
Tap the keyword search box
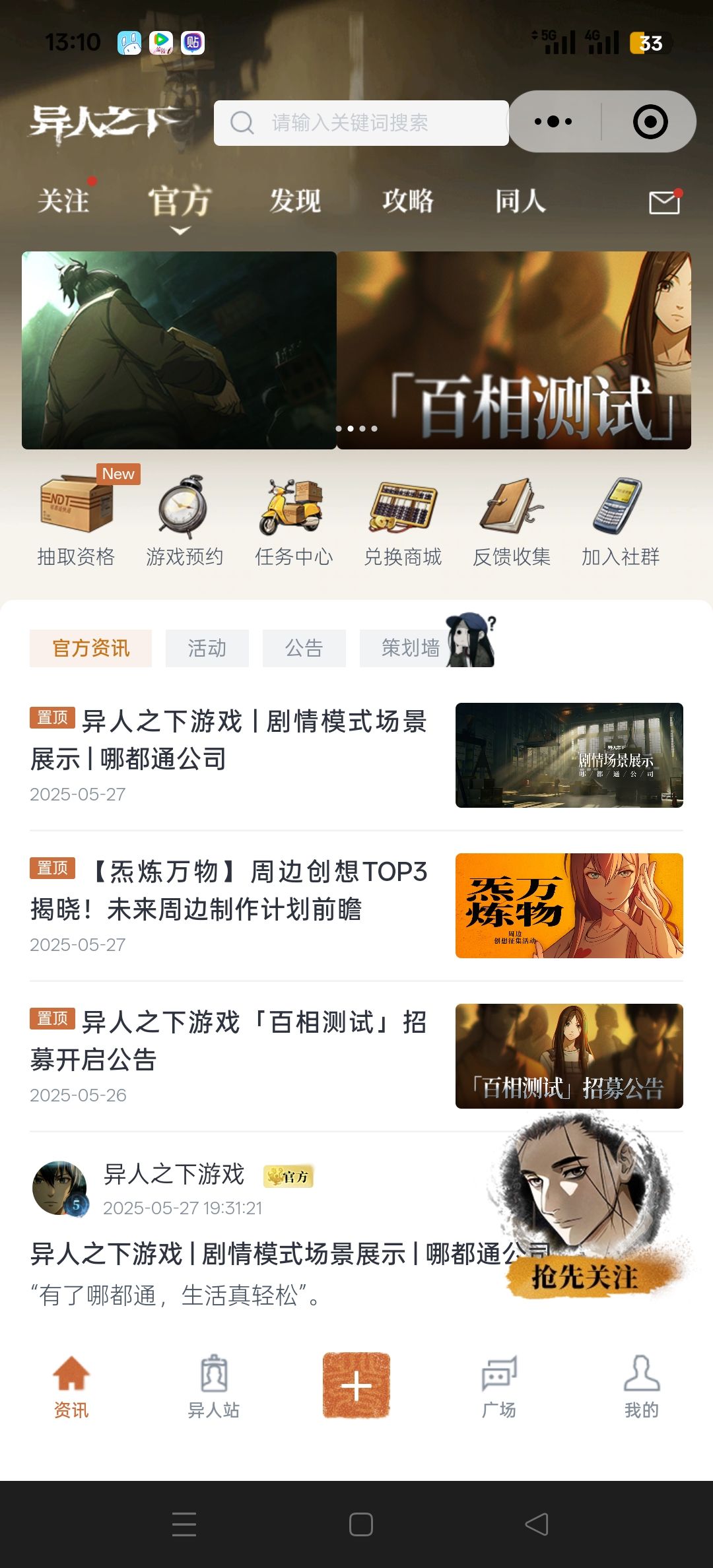[361, 123]
